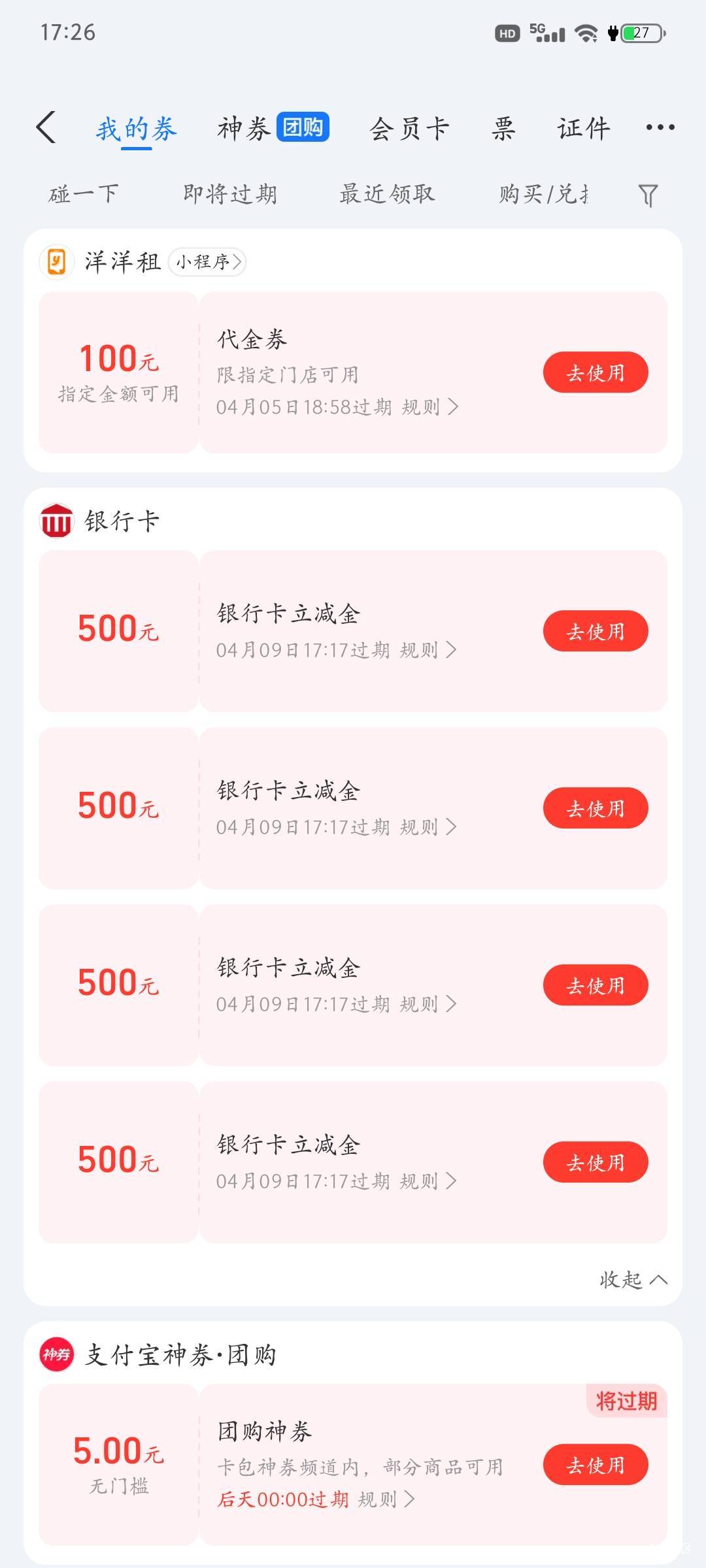Switch to the 证件 tab
706x1568 pixels.
583,128
